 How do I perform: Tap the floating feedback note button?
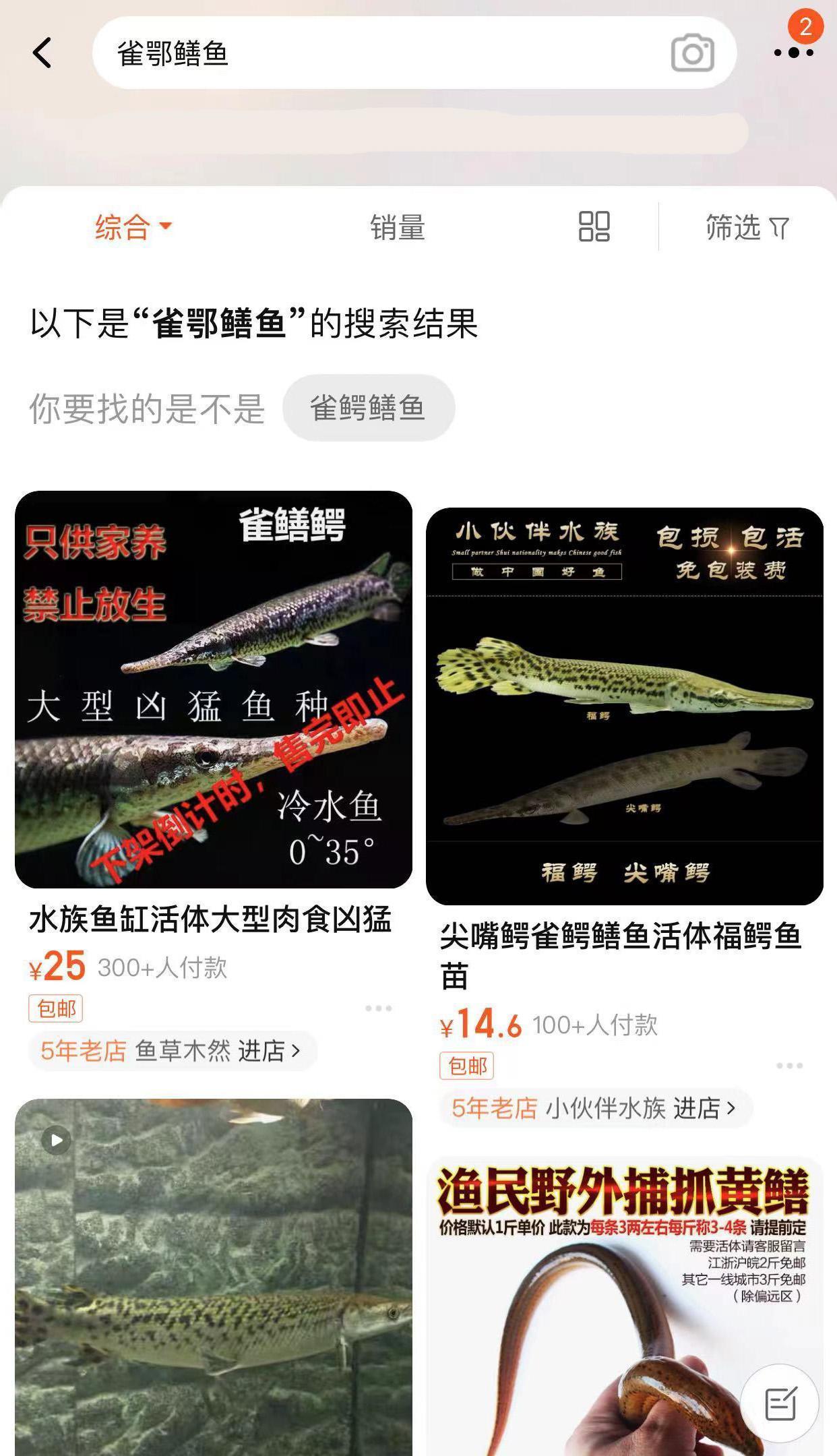pos(780,1403)
